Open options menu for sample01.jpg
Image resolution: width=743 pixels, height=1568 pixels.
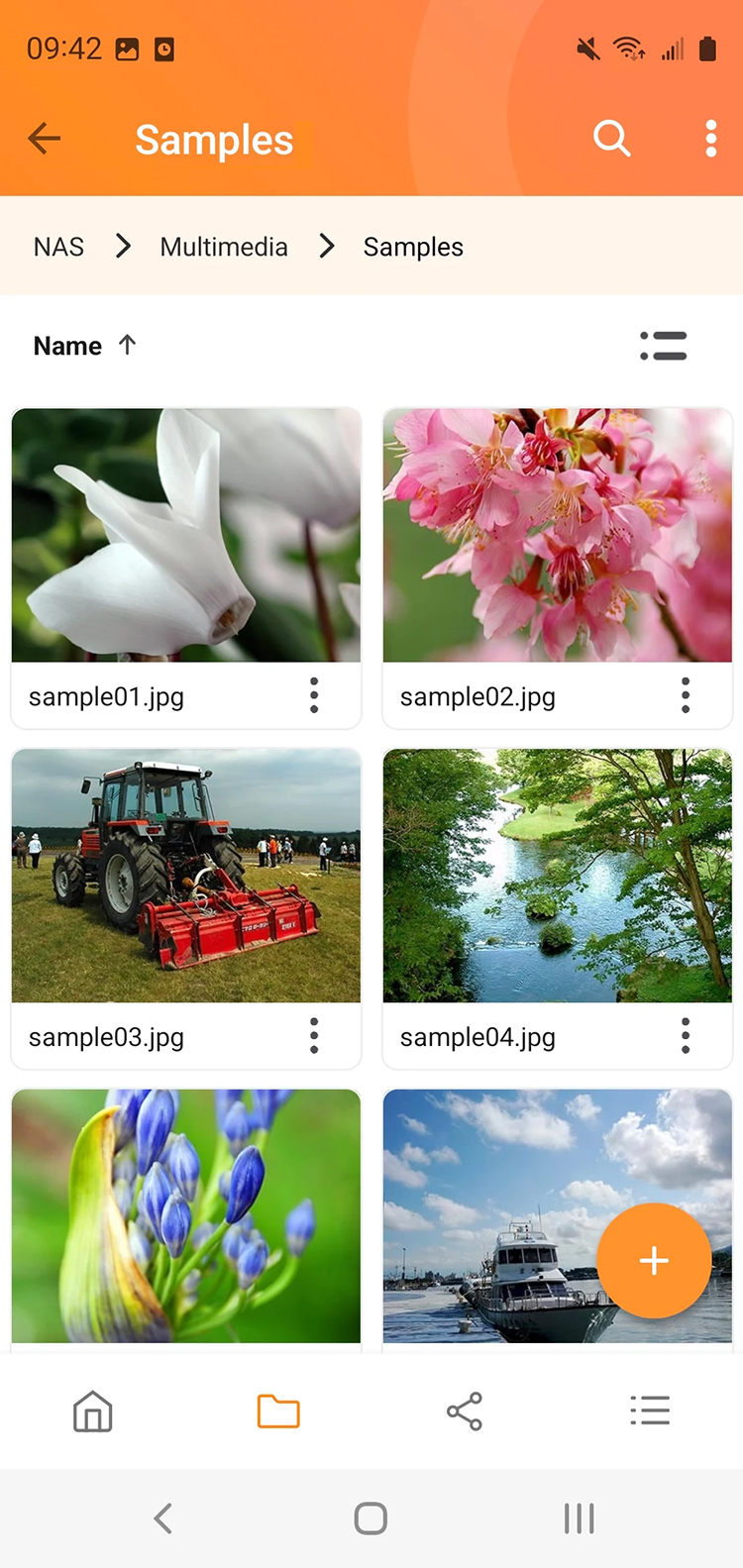click(314, 695)
